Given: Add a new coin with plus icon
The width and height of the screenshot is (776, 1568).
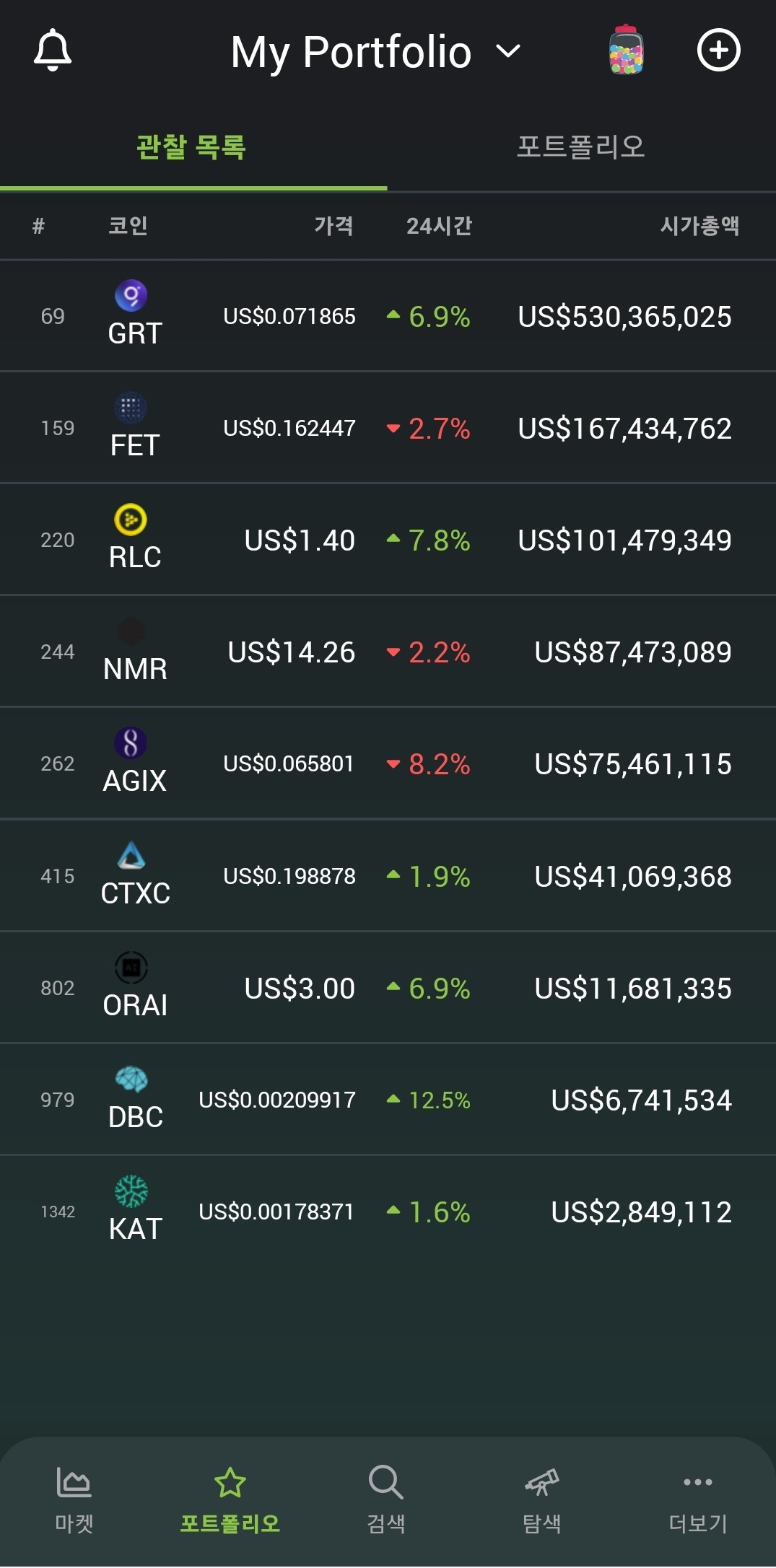Looking at the screenshot, I should 718,51.
